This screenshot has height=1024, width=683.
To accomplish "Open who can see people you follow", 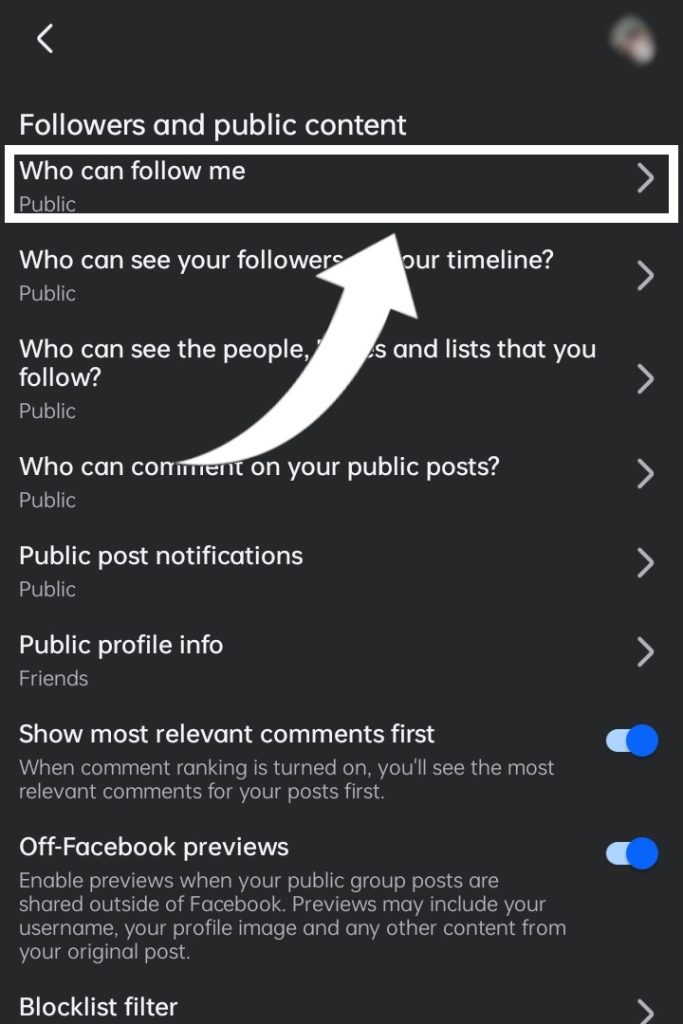I will click(340, 378).
